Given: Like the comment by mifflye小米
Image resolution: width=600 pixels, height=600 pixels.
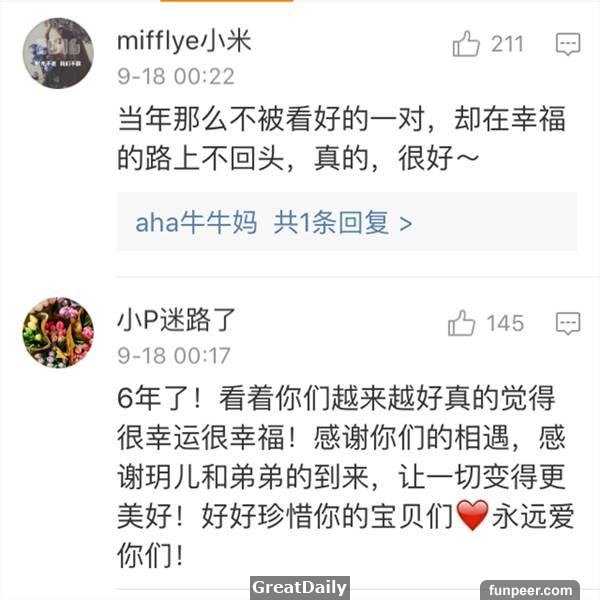Looking at the screenshot, I should pos(467,43).
